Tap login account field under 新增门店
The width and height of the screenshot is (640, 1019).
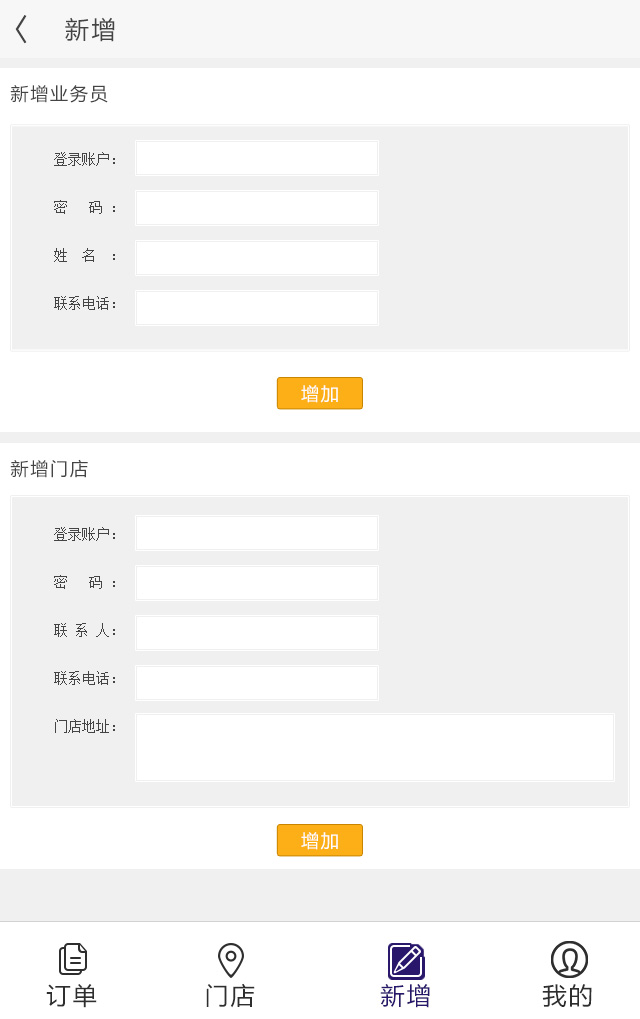pos(256,533)
